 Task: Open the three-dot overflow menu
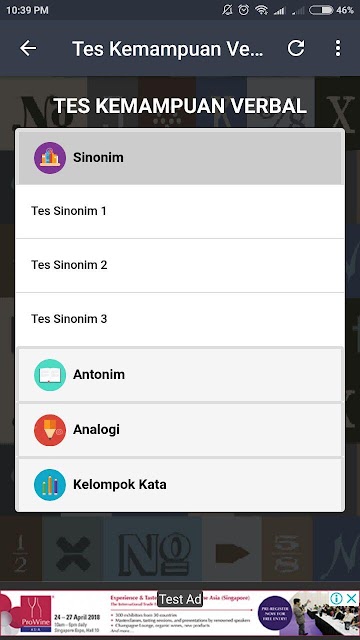(x=338, y=48)
